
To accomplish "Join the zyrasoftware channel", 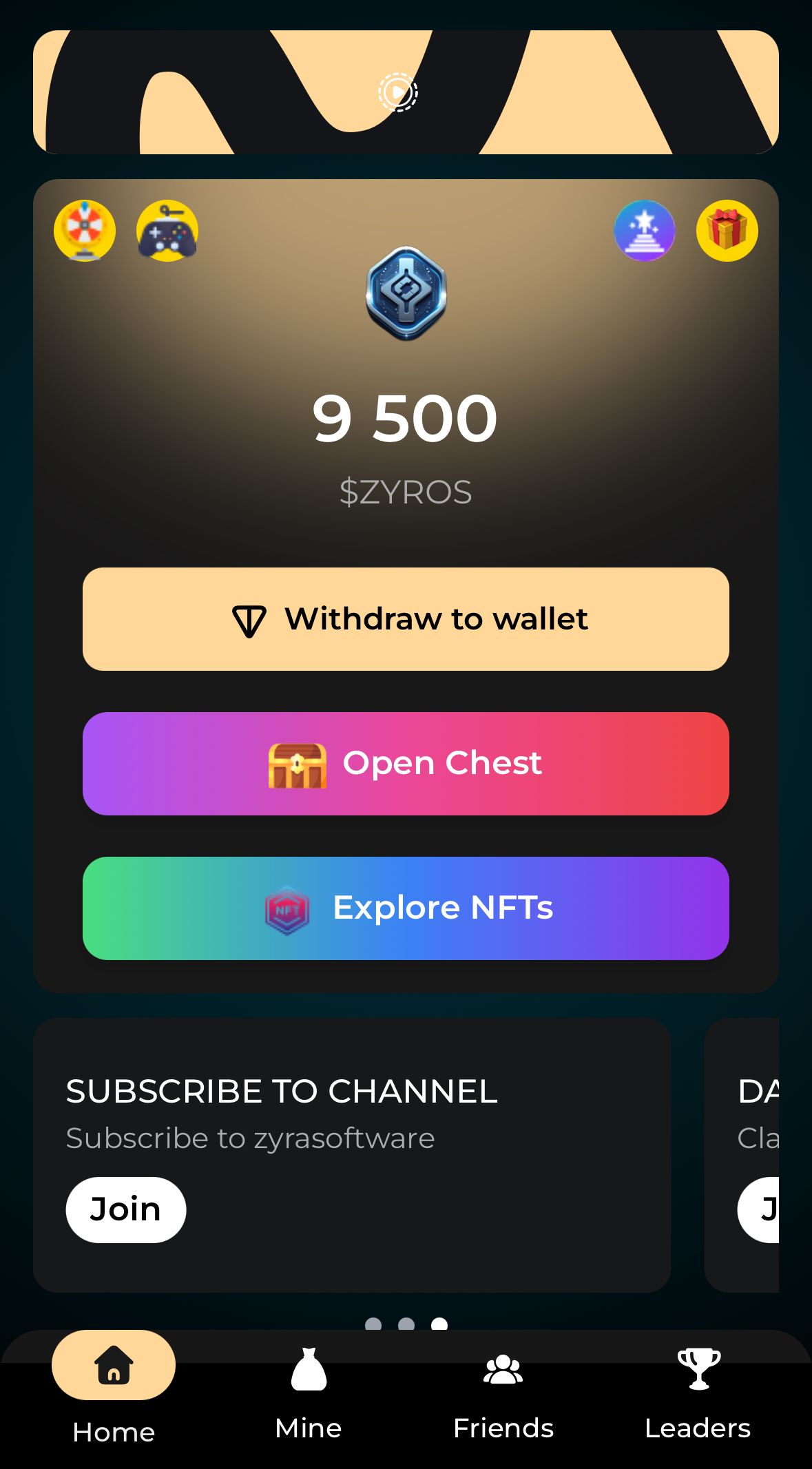I will click(x=125, y=1209).
